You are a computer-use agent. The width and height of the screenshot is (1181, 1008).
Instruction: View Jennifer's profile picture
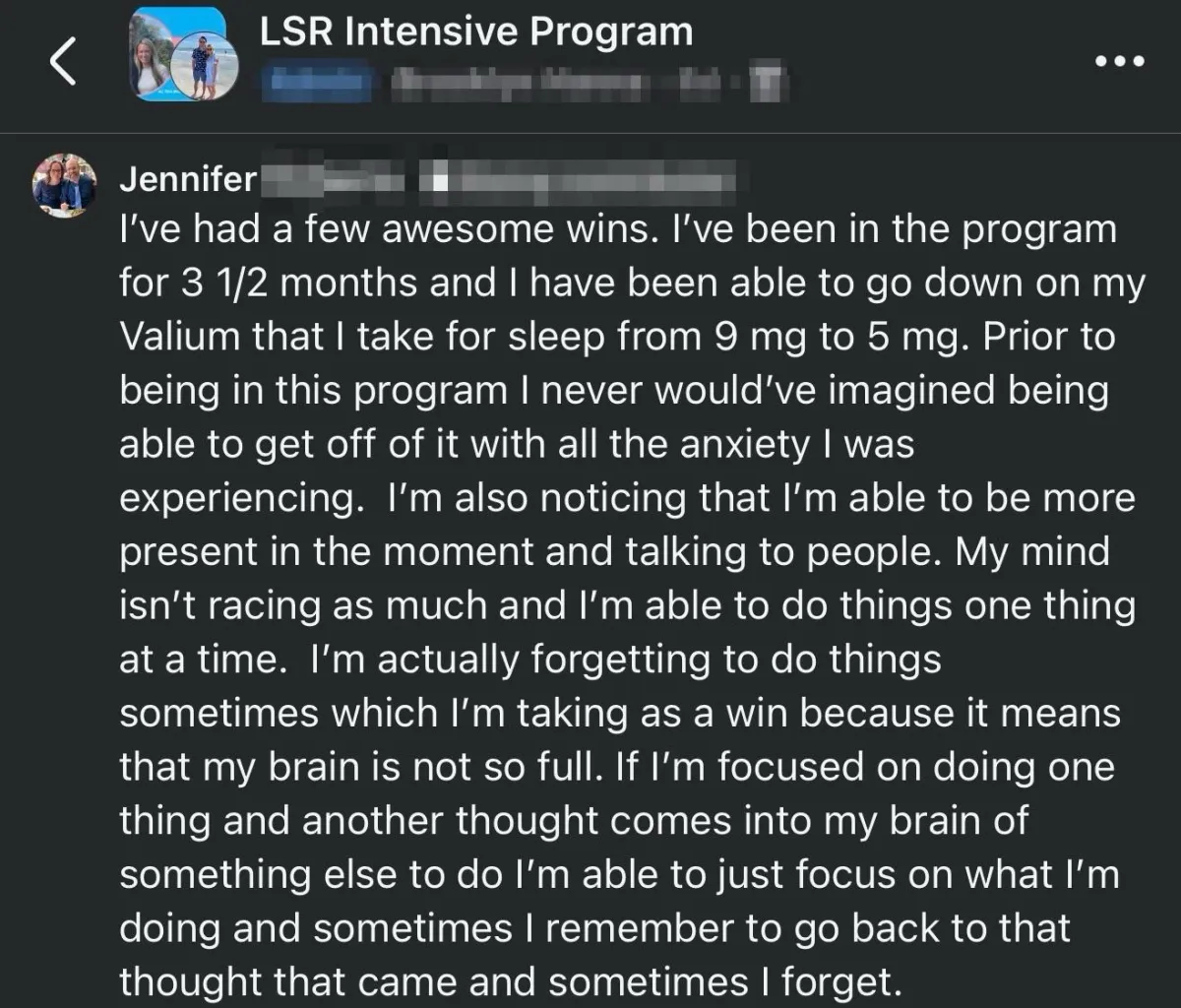[x=64, y=185]
